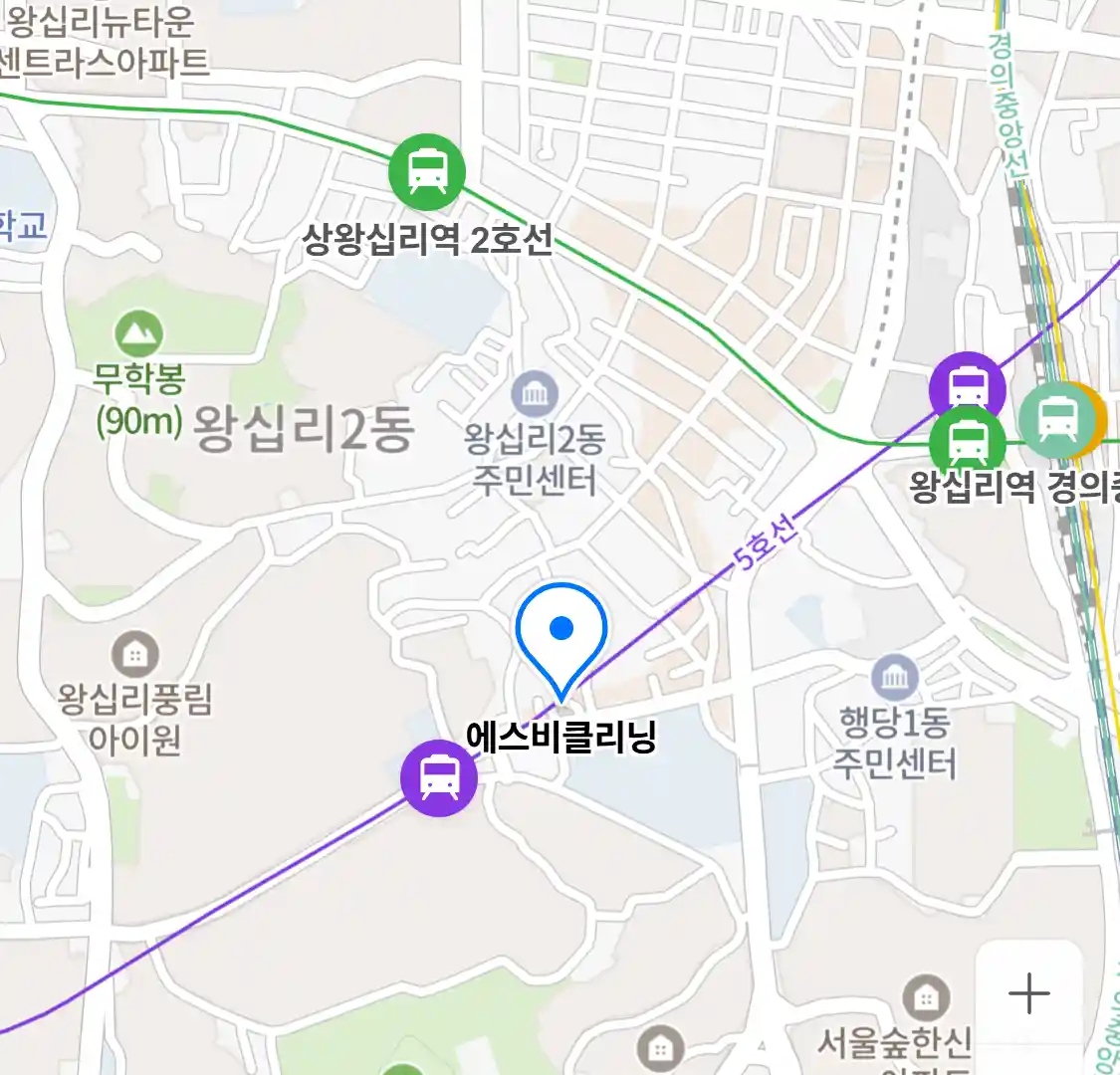Viewport: 1120px width, 1075px height.
Task: Select the 무학봉 mountain marker
Action: point(138,334)
